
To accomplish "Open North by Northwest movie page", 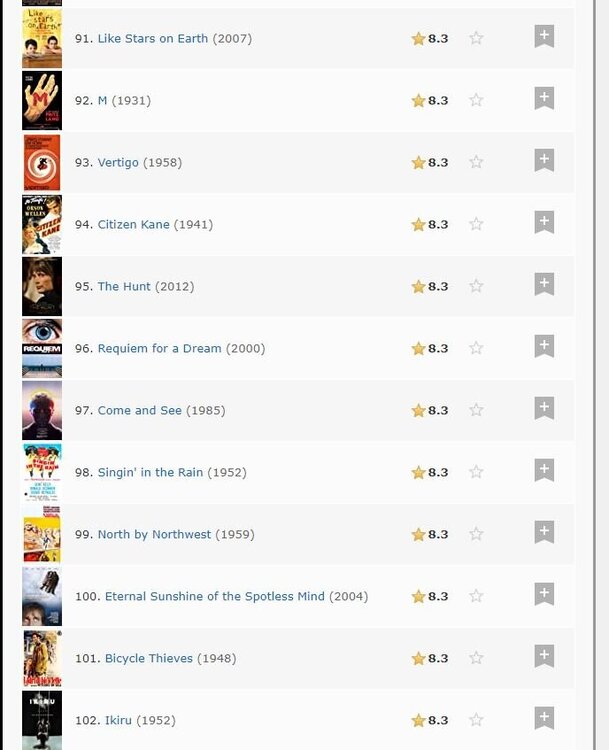I will point(154,535).
